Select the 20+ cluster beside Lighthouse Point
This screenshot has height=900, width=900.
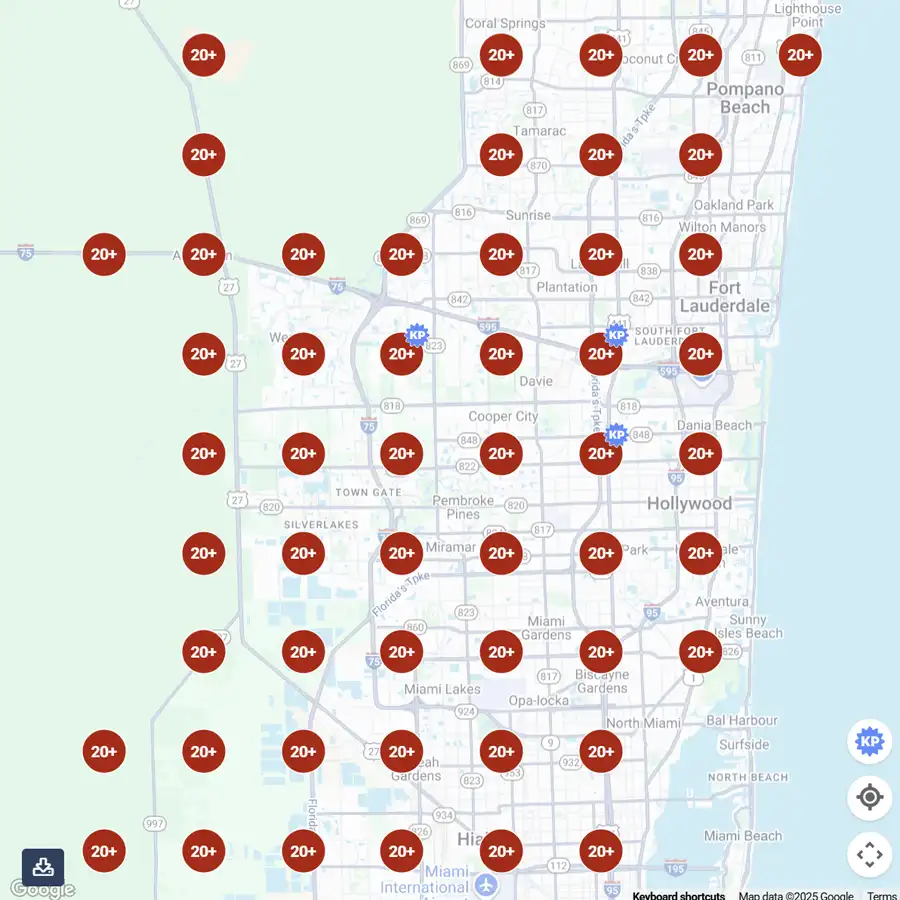tap(800, 55)
